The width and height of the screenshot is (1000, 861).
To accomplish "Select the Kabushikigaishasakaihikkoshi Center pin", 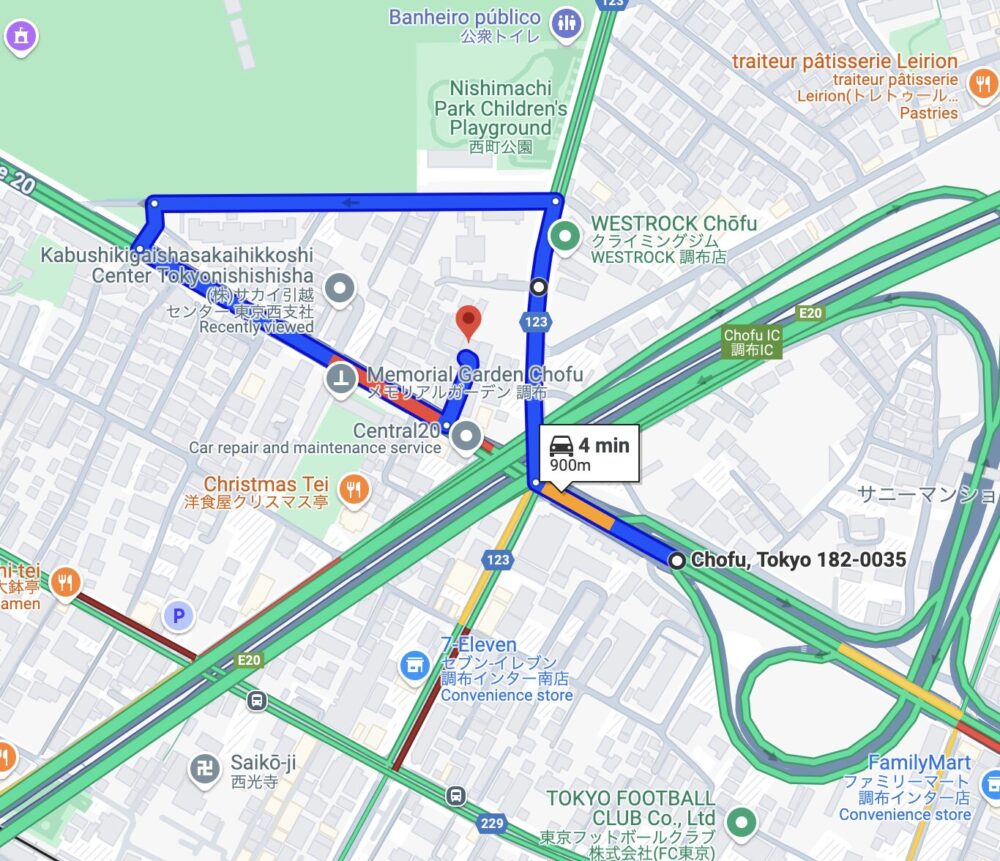I will coord(341,289).
